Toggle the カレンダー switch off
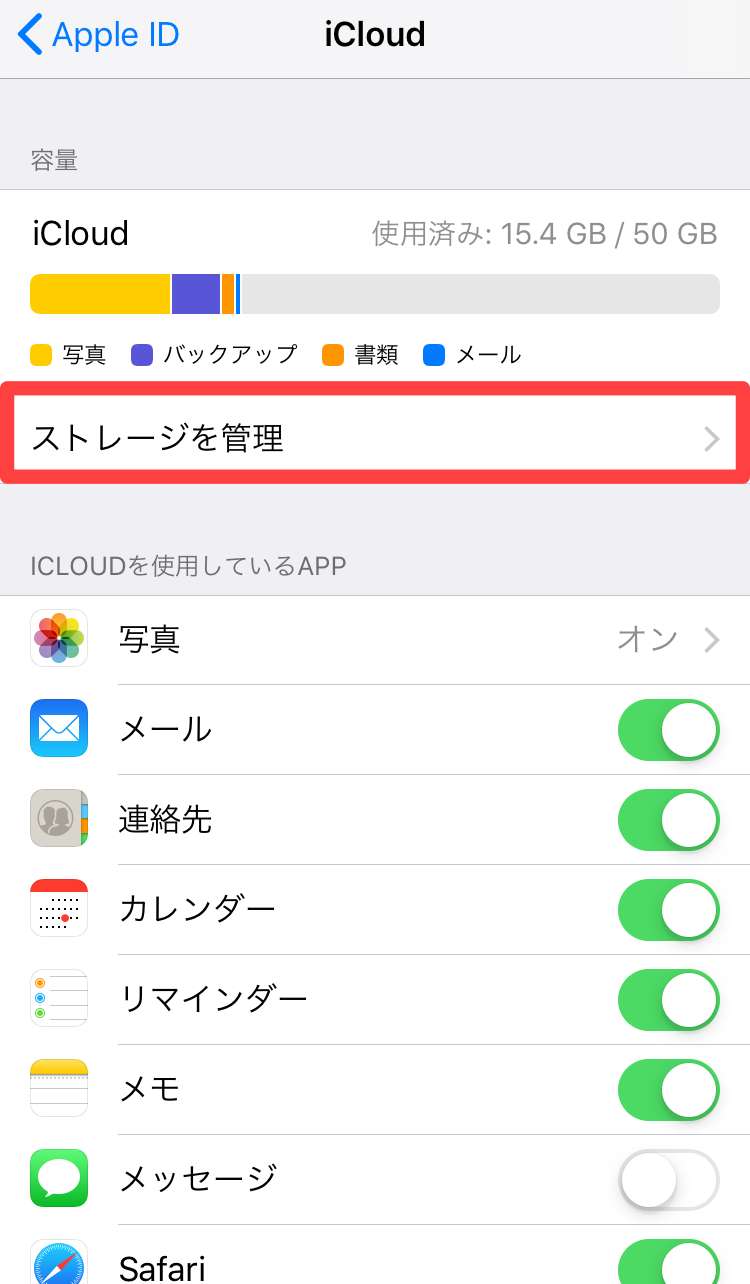750x1284 pixels. (668, 909)
